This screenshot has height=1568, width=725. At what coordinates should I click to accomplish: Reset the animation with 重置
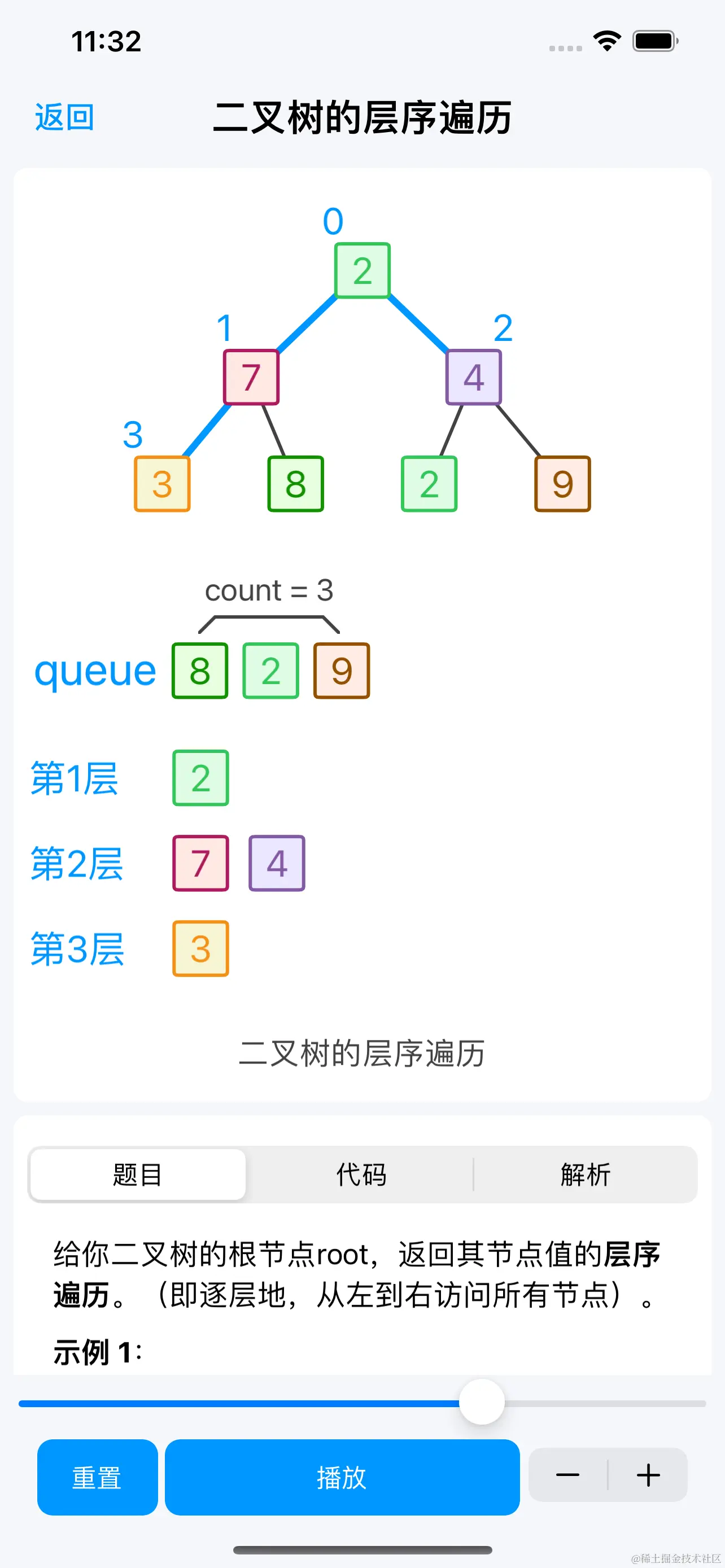coord(97,1477)
